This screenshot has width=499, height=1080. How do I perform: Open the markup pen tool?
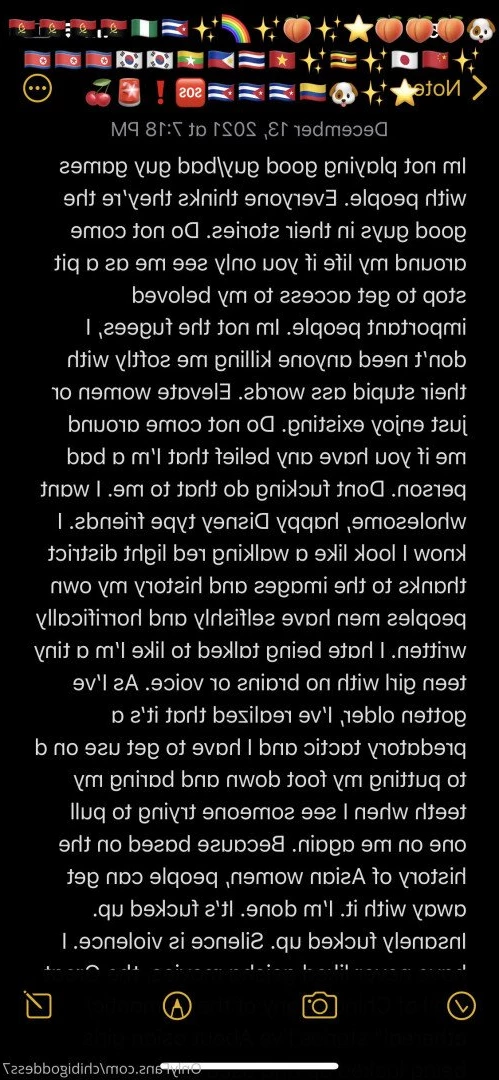(177, 1006)
